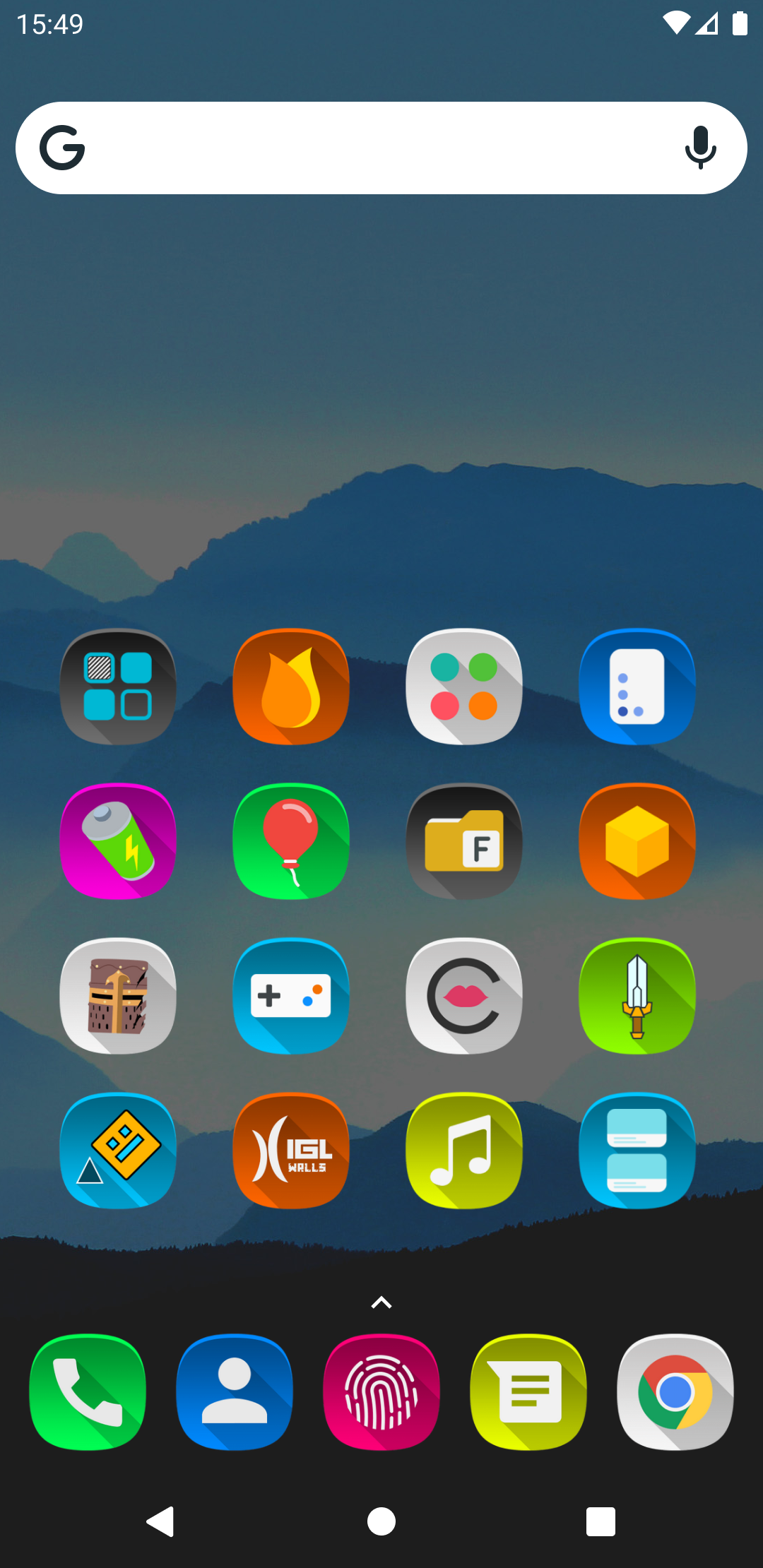Start voice search with the microphone

[x=700, y=148]
